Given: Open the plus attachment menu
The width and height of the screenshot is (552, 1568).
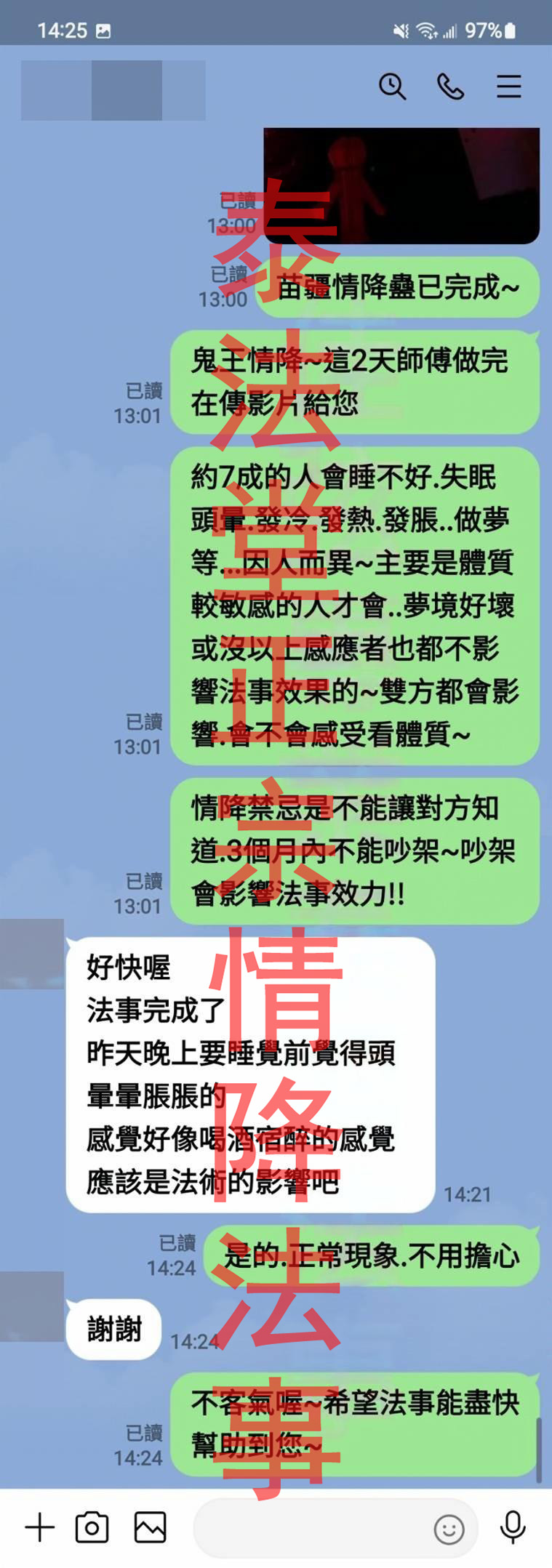Looking at the screenshot, I should point(40,1527).
